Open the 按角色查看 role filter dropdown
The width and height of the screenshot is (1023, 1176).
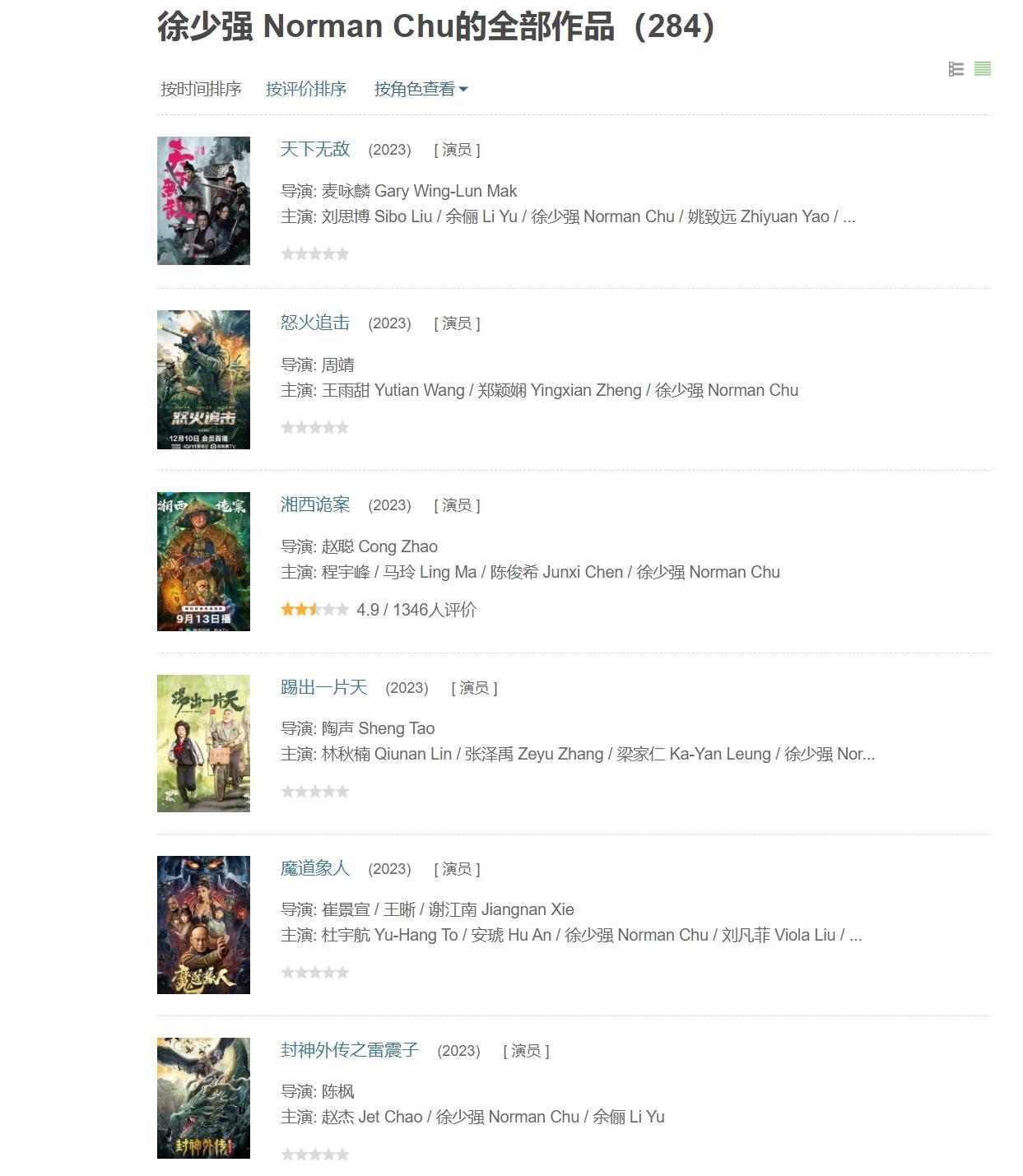coord(420,89)
